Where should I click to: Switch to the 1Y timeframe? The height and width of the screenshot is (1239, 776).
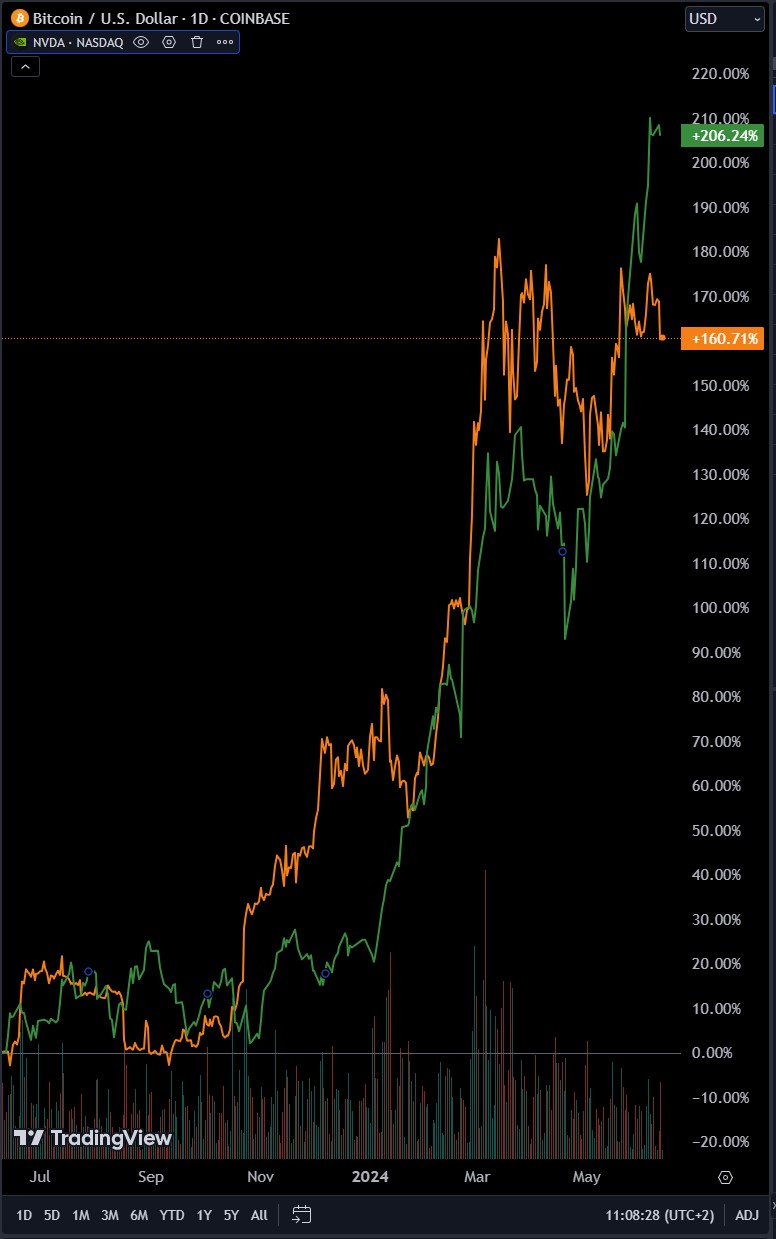203,1214
